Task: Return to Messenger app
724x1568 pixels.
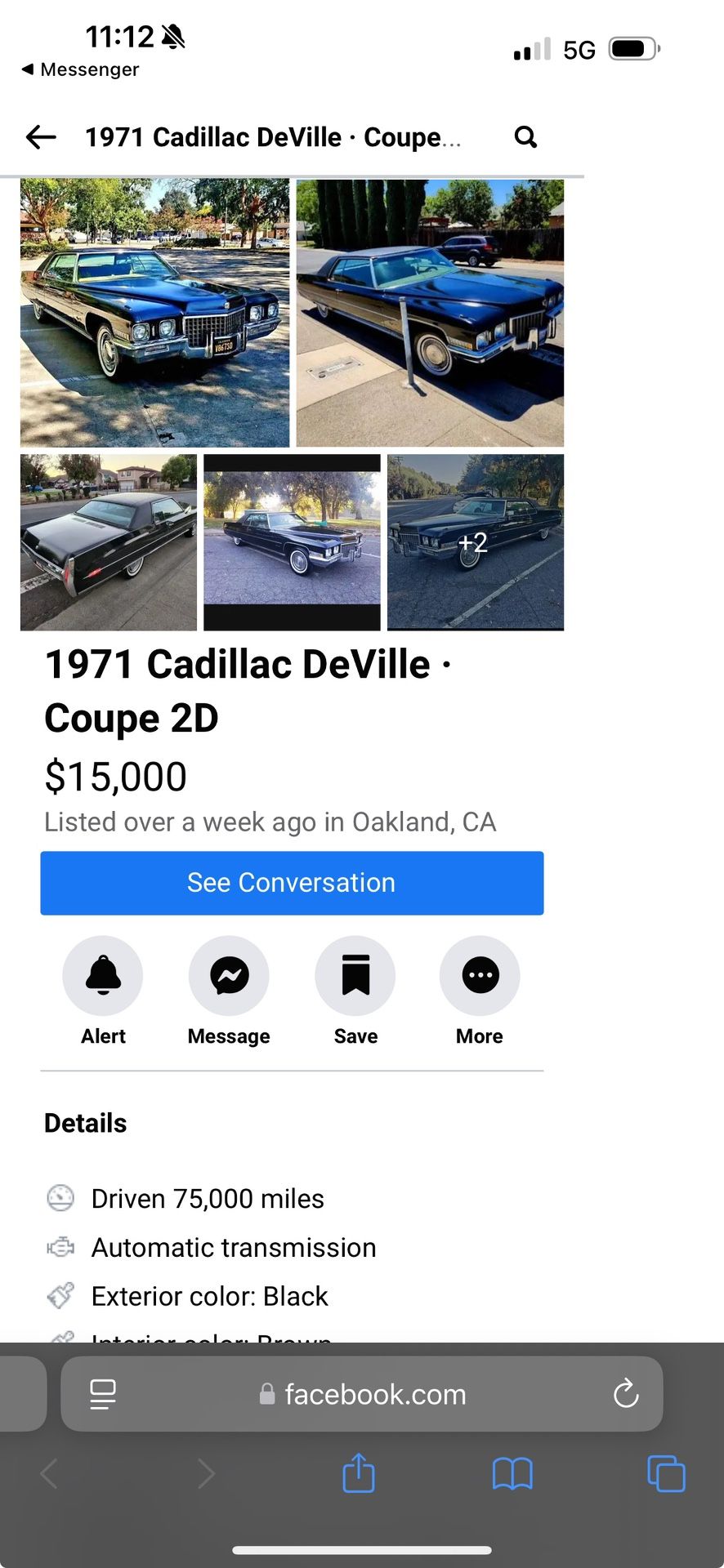Action: coord(80,69)
